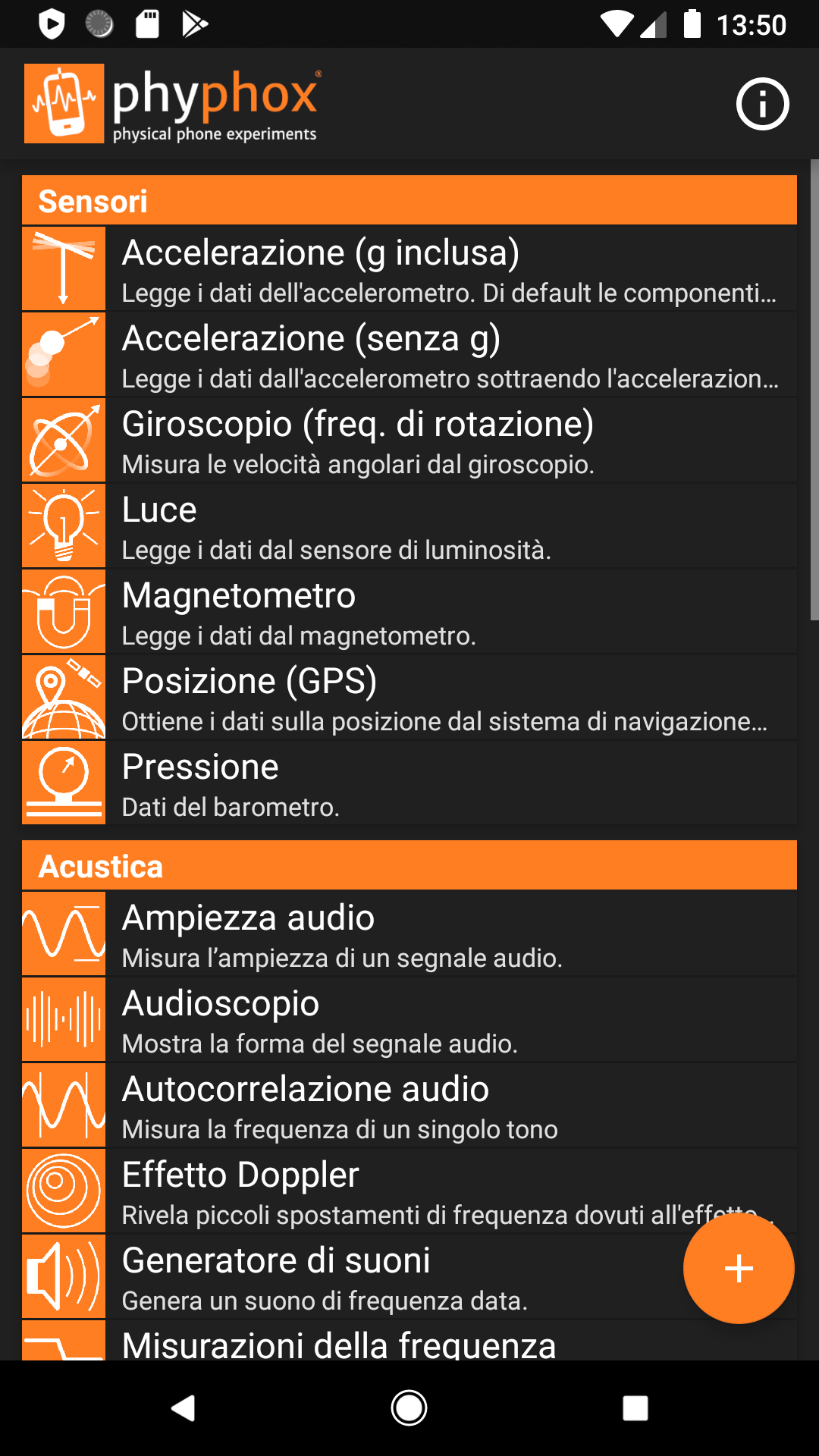Screen dimensions: 819x1456
Task: Return to the home screen
Action: pos(409,1408)
